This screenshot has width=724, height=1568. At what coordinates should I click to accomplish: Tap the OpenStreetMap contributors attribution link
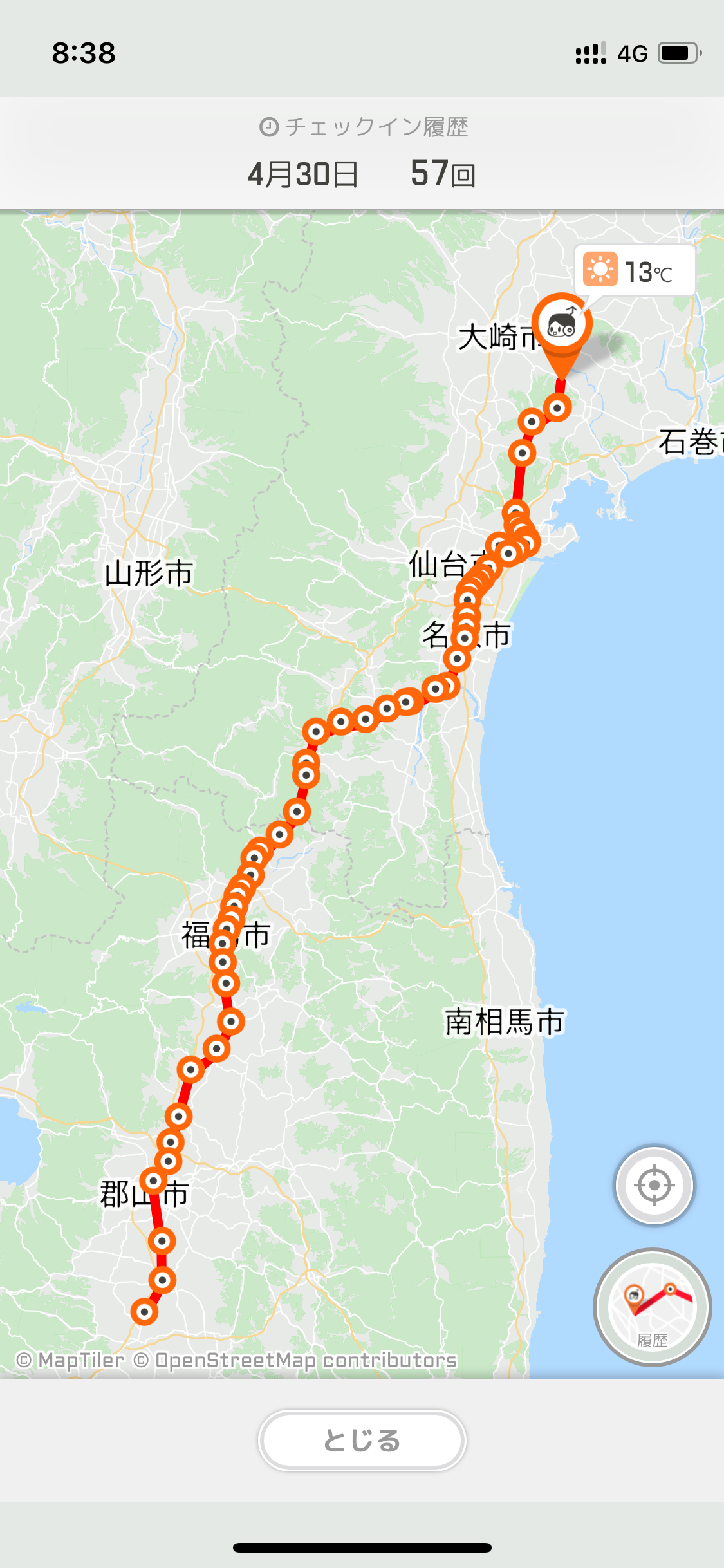[306, 1360]
